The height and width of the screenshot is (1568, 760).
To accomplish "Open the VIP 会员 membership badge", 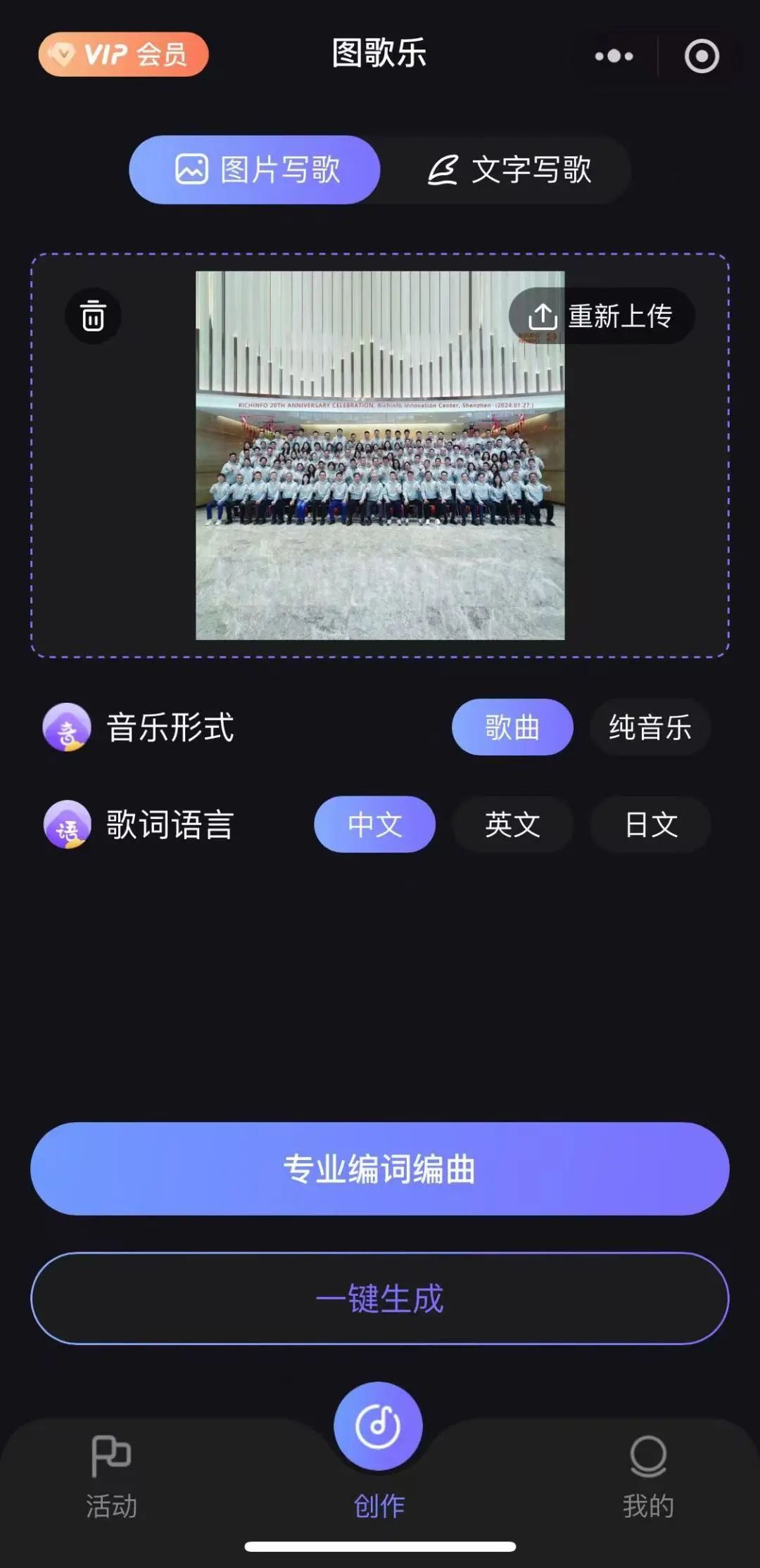I will point(123,54).
